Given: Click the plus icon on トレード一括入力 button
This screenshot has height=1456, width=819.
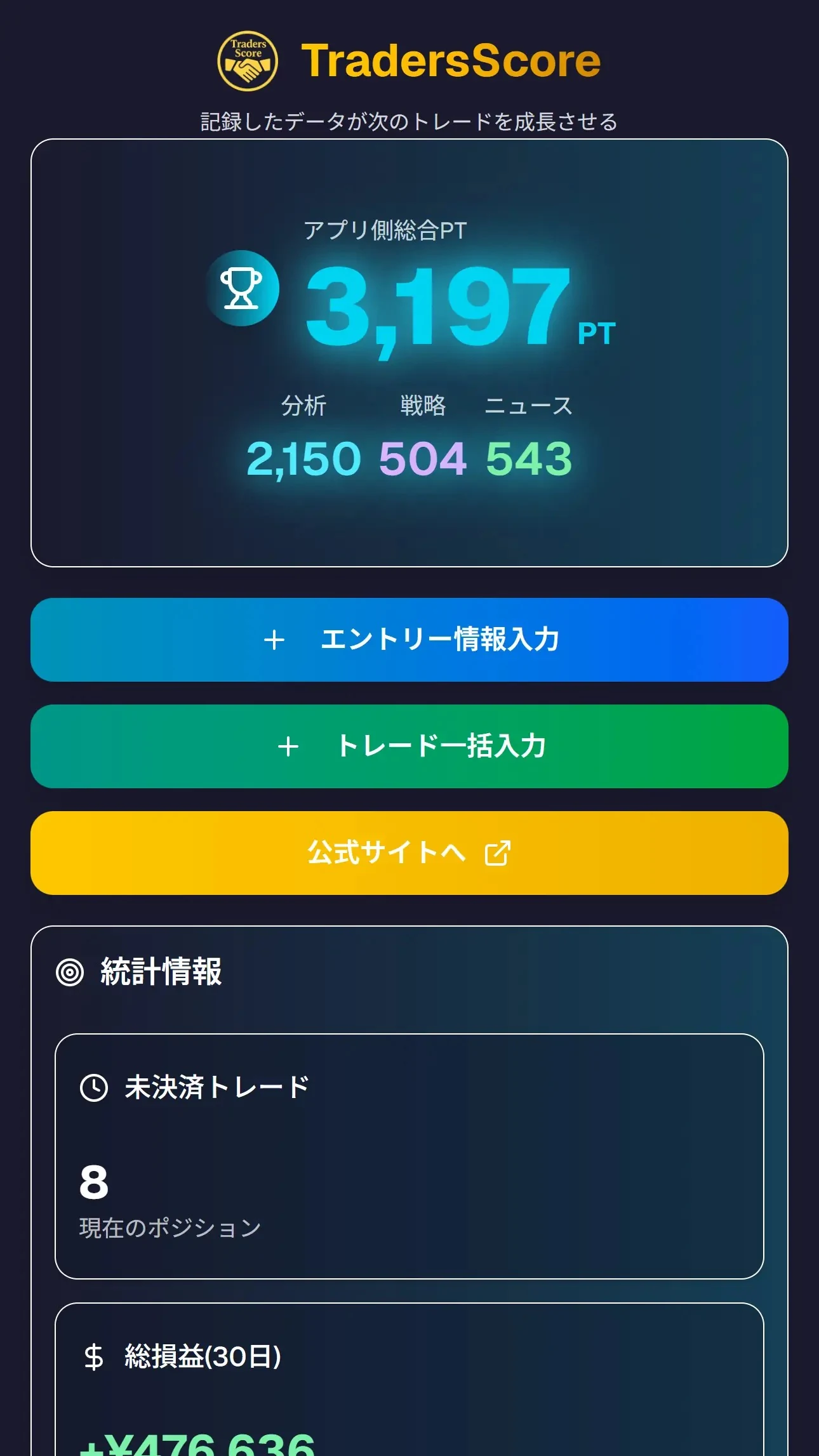Looking at the screenshot, I should [289, 747].
